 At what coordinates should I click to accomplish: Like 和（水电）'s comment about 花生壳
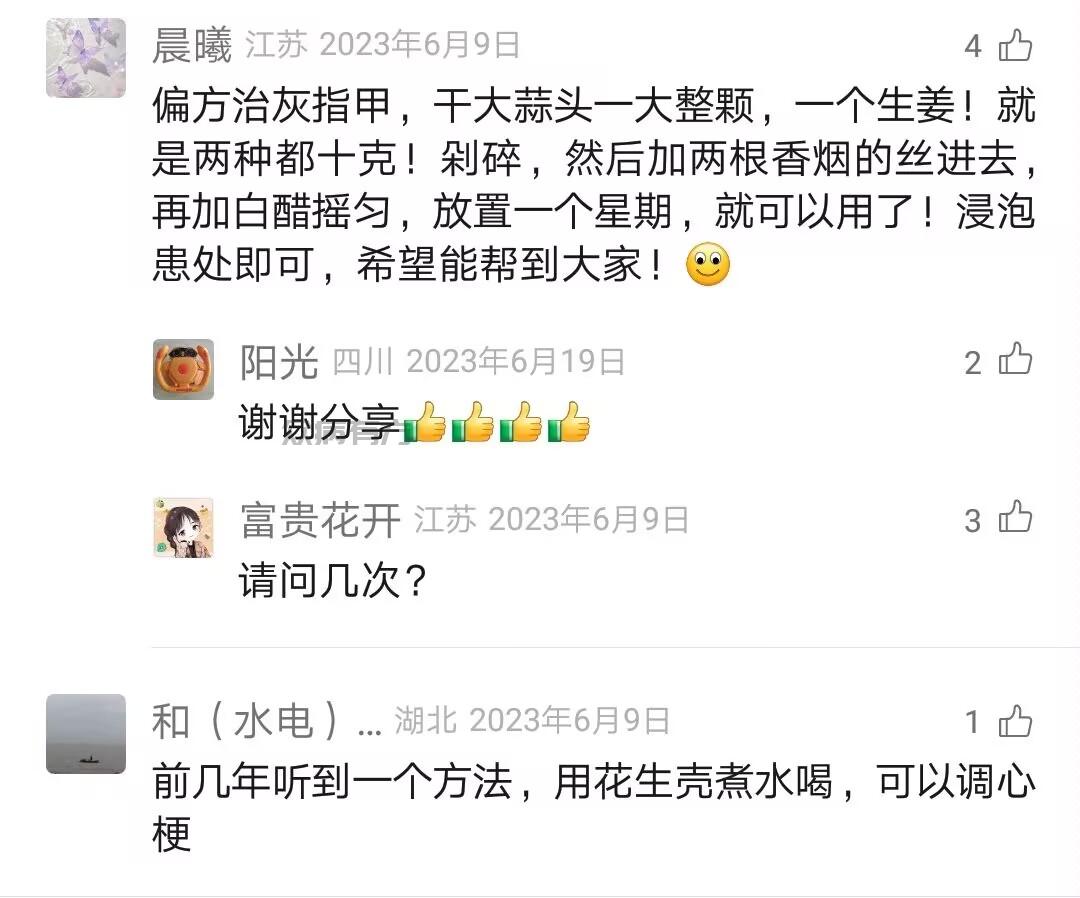coord(1015,721)
